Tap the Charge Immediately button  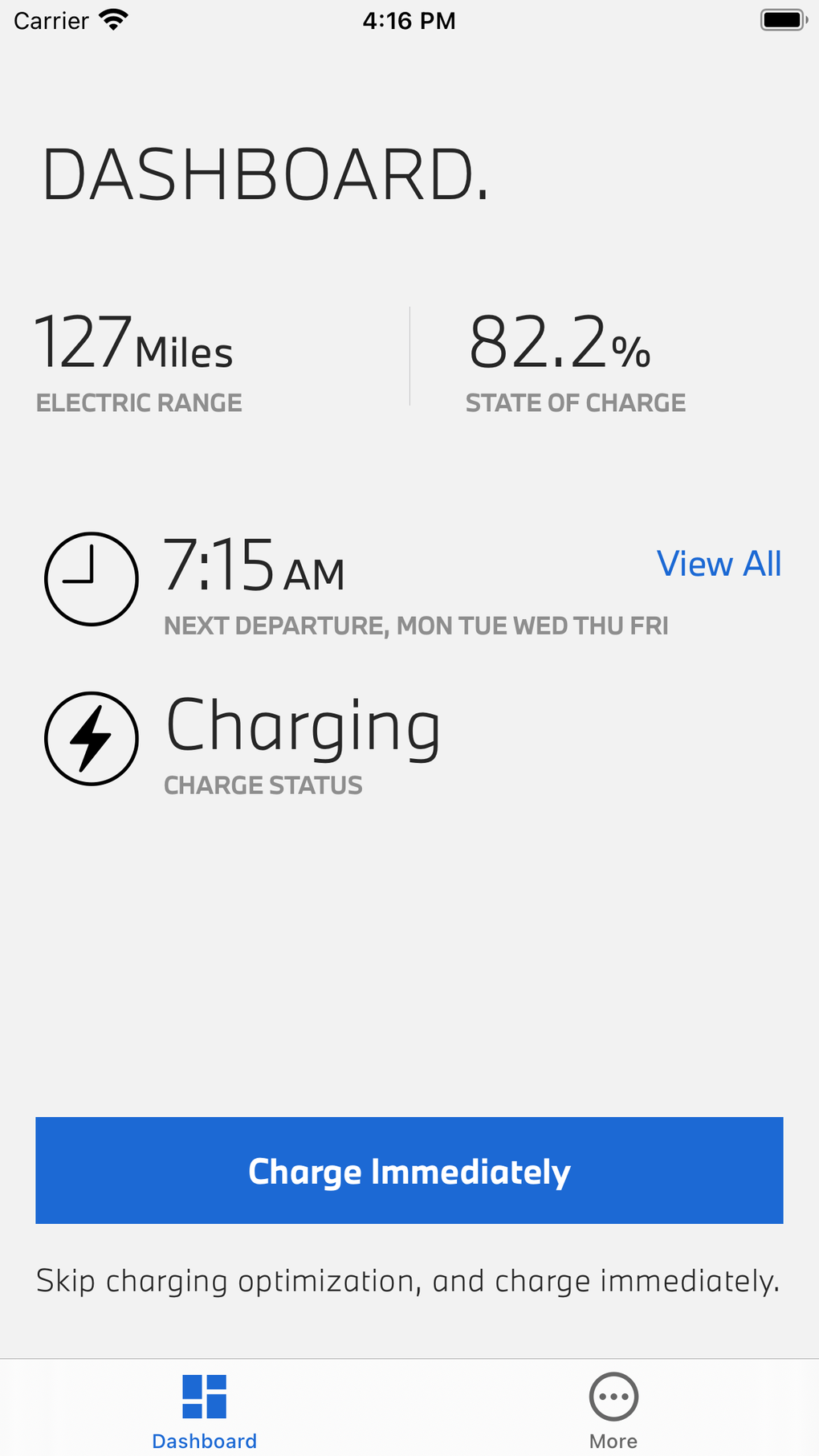point(409,1170)
